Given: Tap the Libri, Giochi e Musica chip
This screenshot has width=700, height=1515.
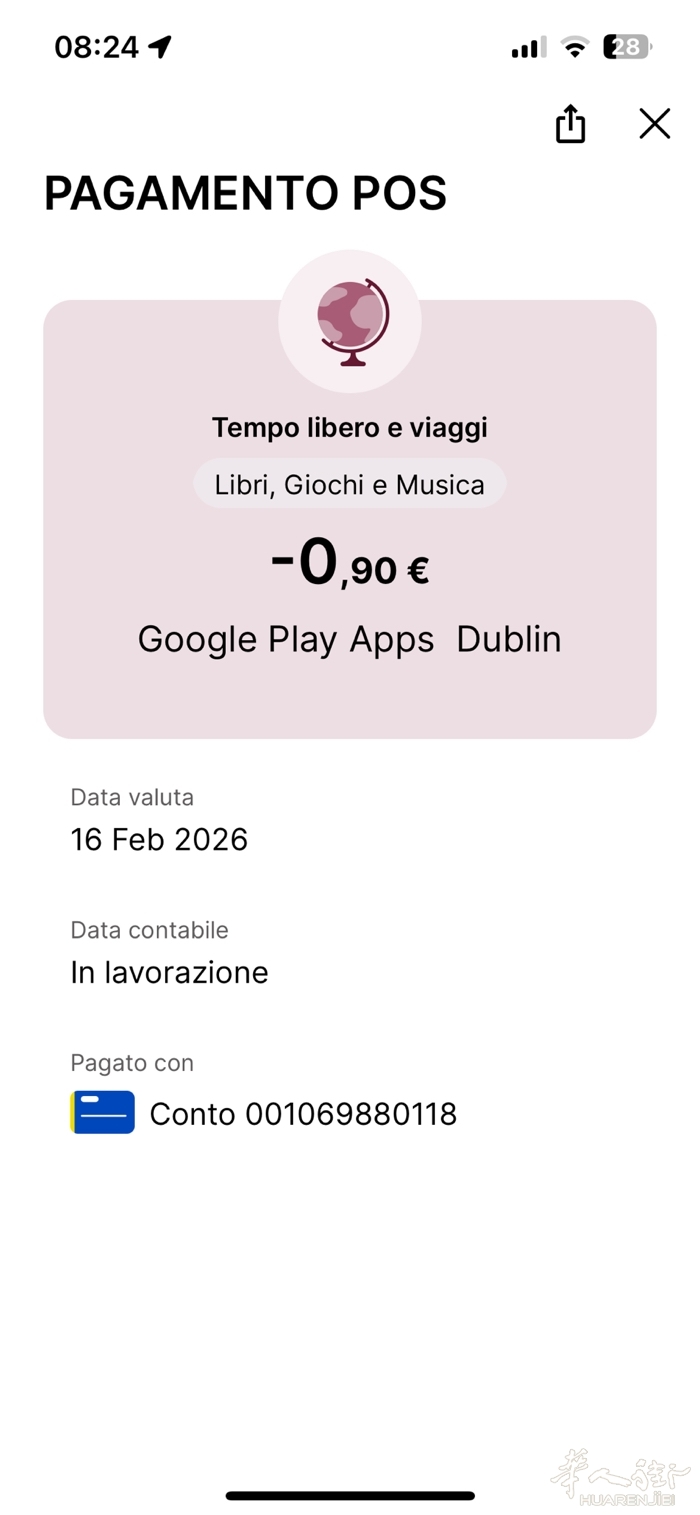Looking at the screenshot, I should [349, 485].
